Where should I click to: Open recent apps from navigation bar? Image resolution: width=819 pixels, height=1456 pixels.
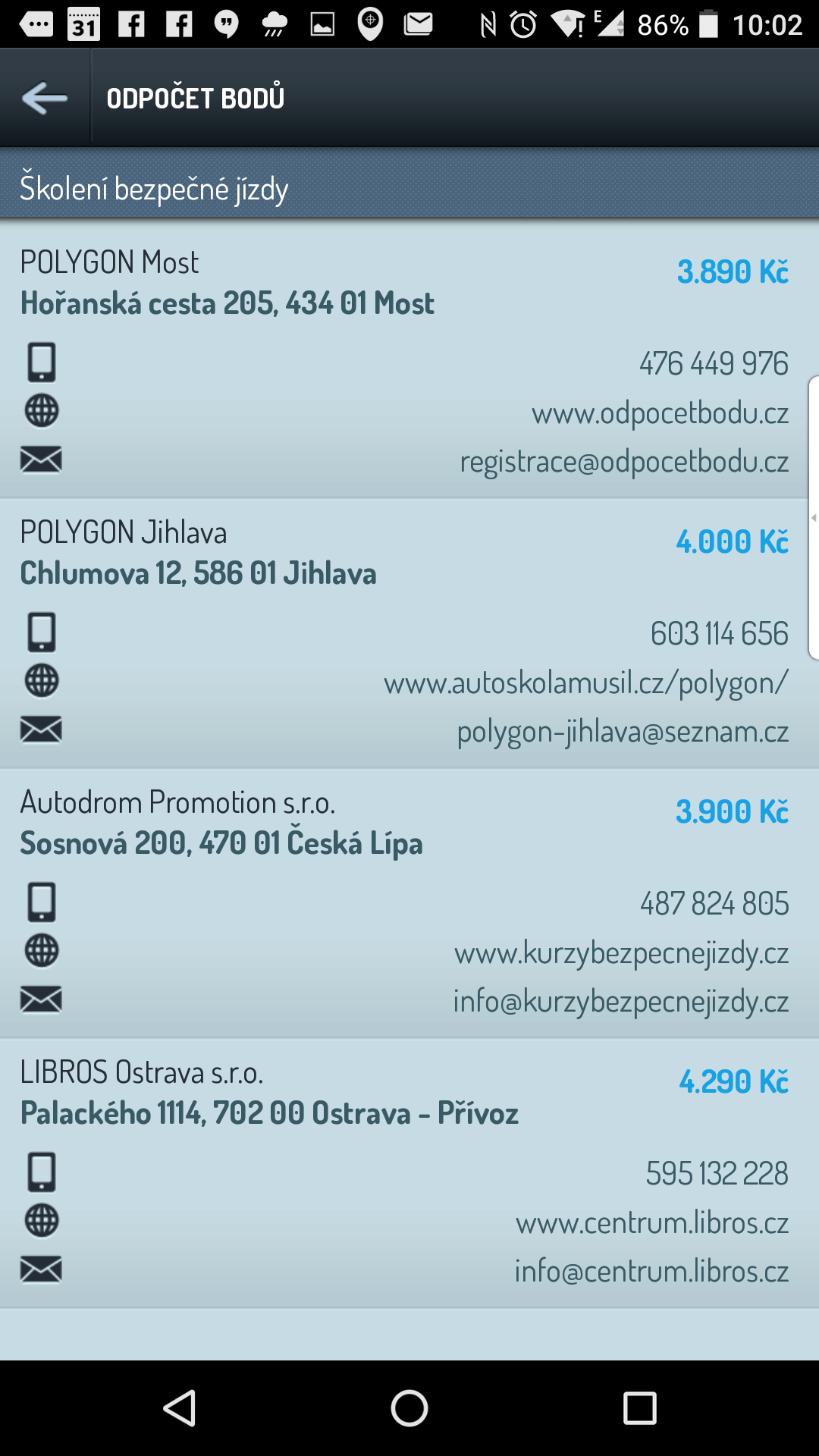639,1408
